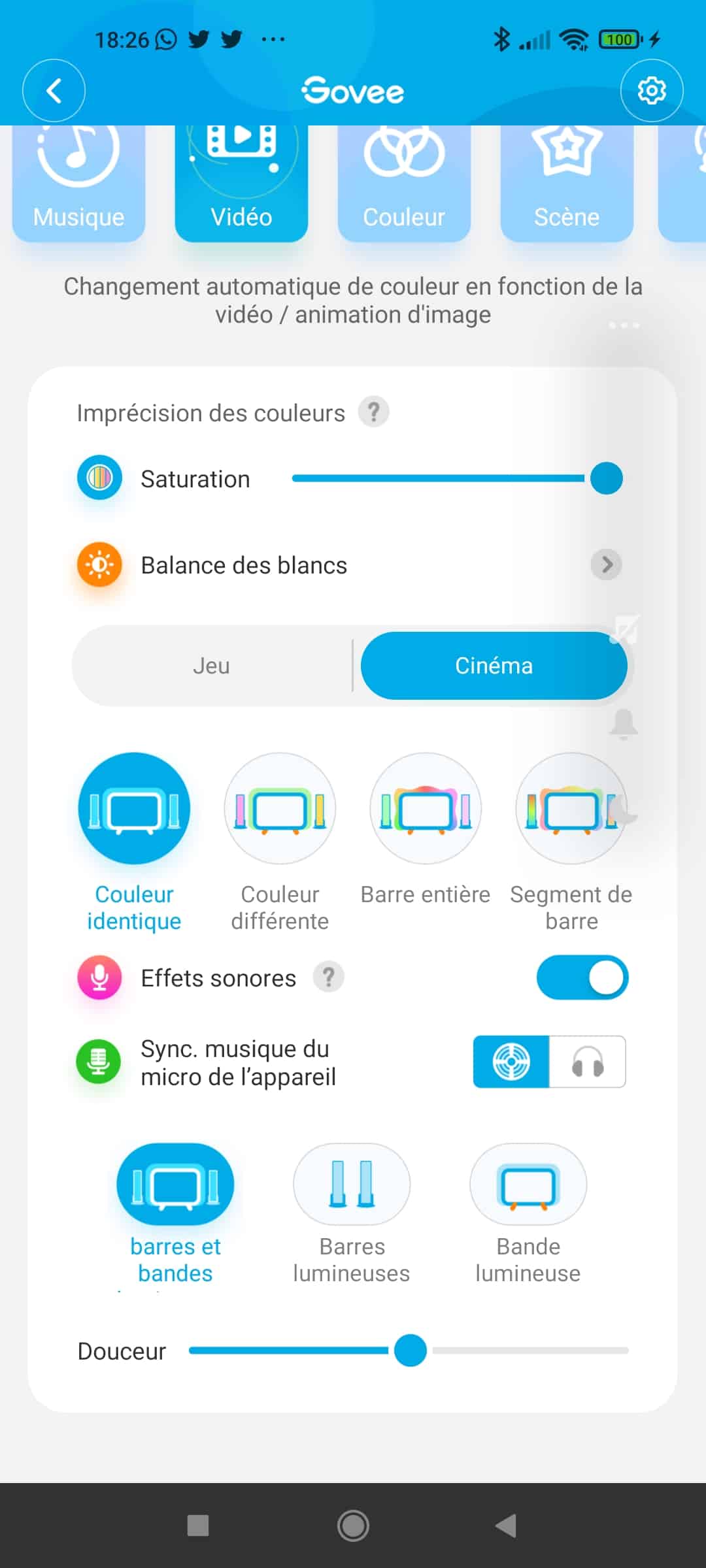Set the Douceur slider level
706x1568 pixels.
[x=409, y=1350]
